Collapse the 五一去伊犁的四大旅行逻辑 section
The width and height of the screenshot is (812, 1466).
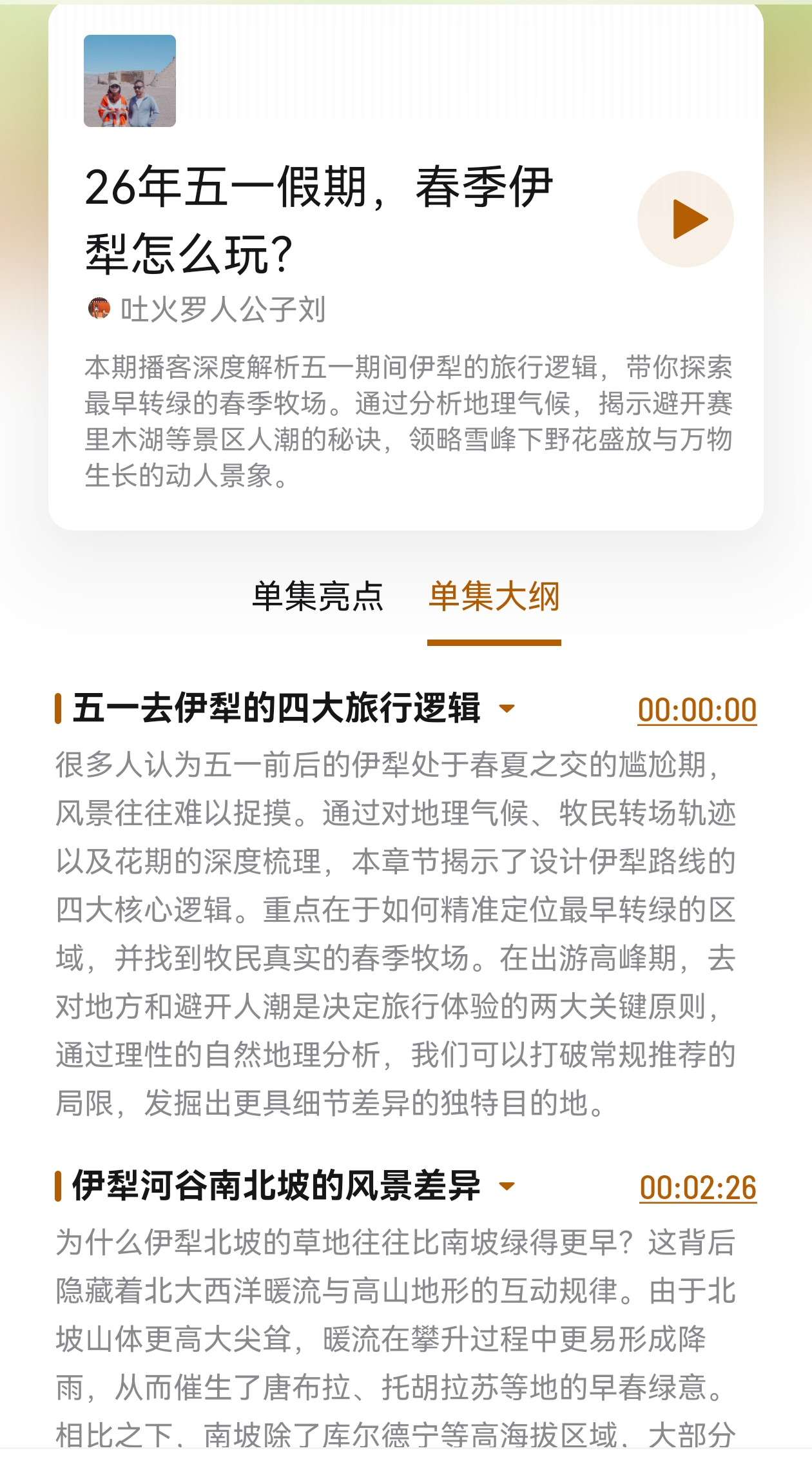point(507,709)
